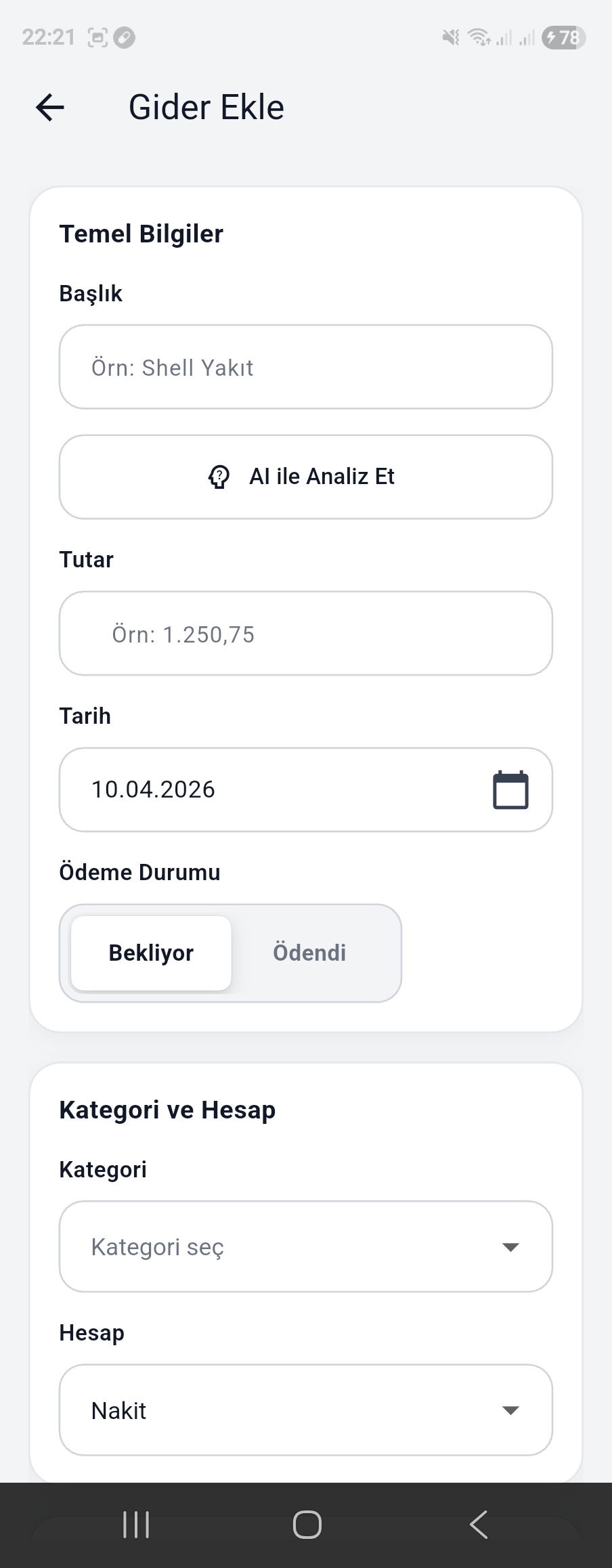
Task: Expand the Hesap dropdown showing Nakit
Action: coord(305,1410)
